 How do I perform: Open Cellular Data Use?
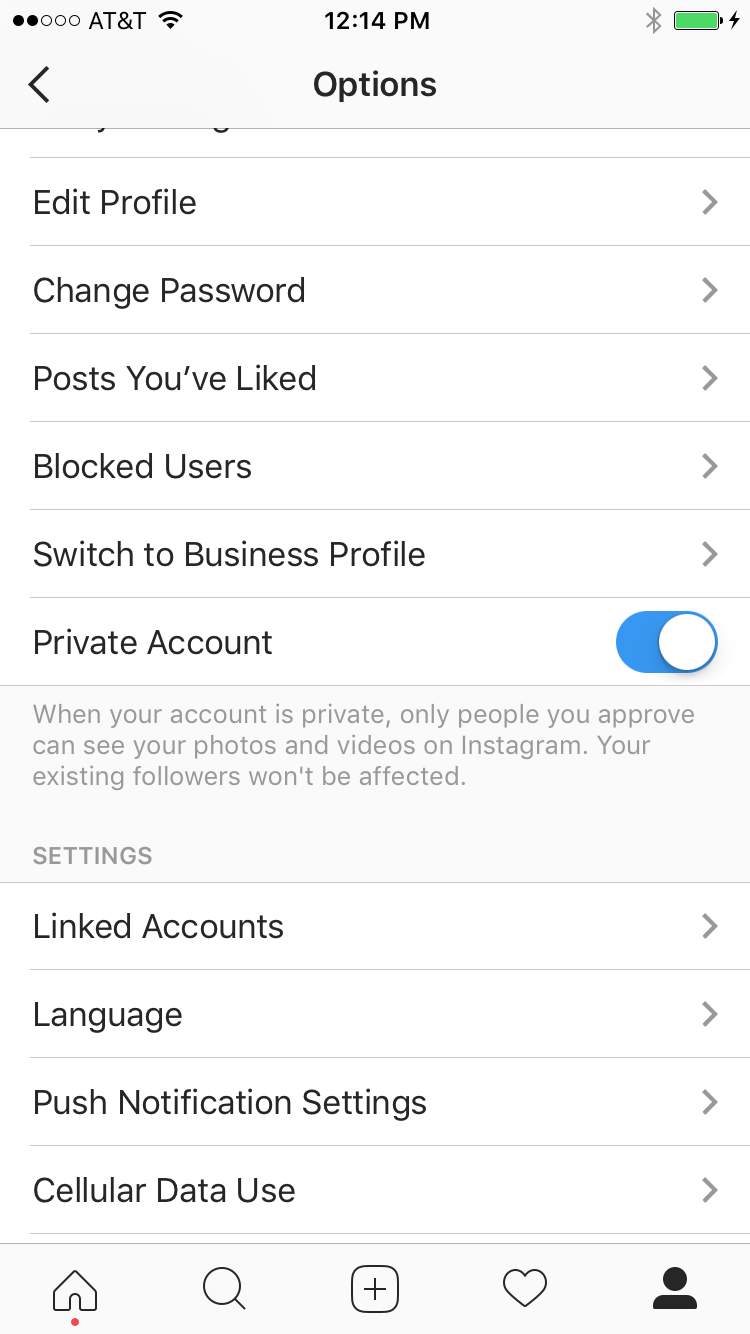click(375, 1190)
